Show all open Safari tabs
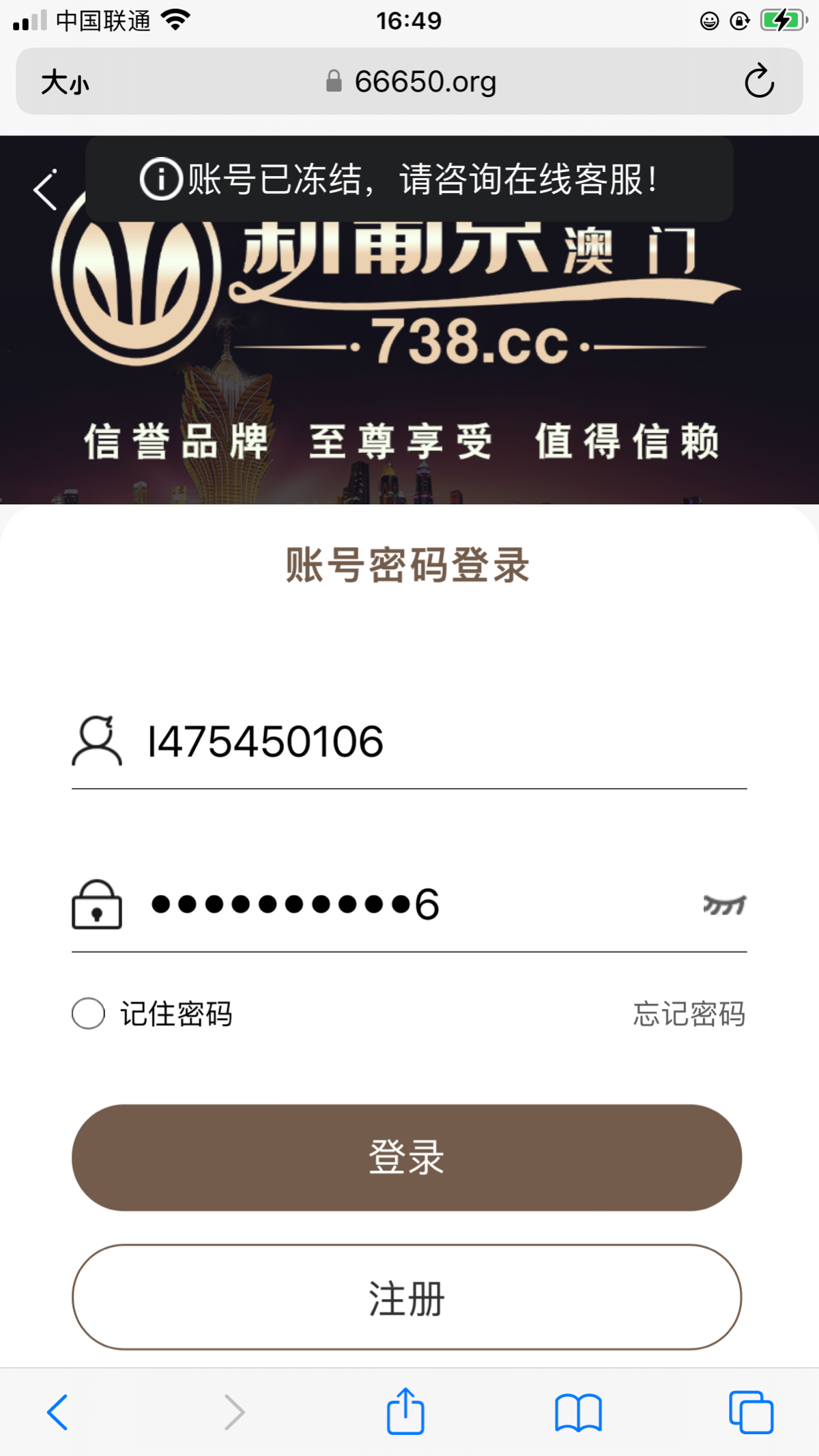This screenshot has height=1456, width=819. 751,1412
